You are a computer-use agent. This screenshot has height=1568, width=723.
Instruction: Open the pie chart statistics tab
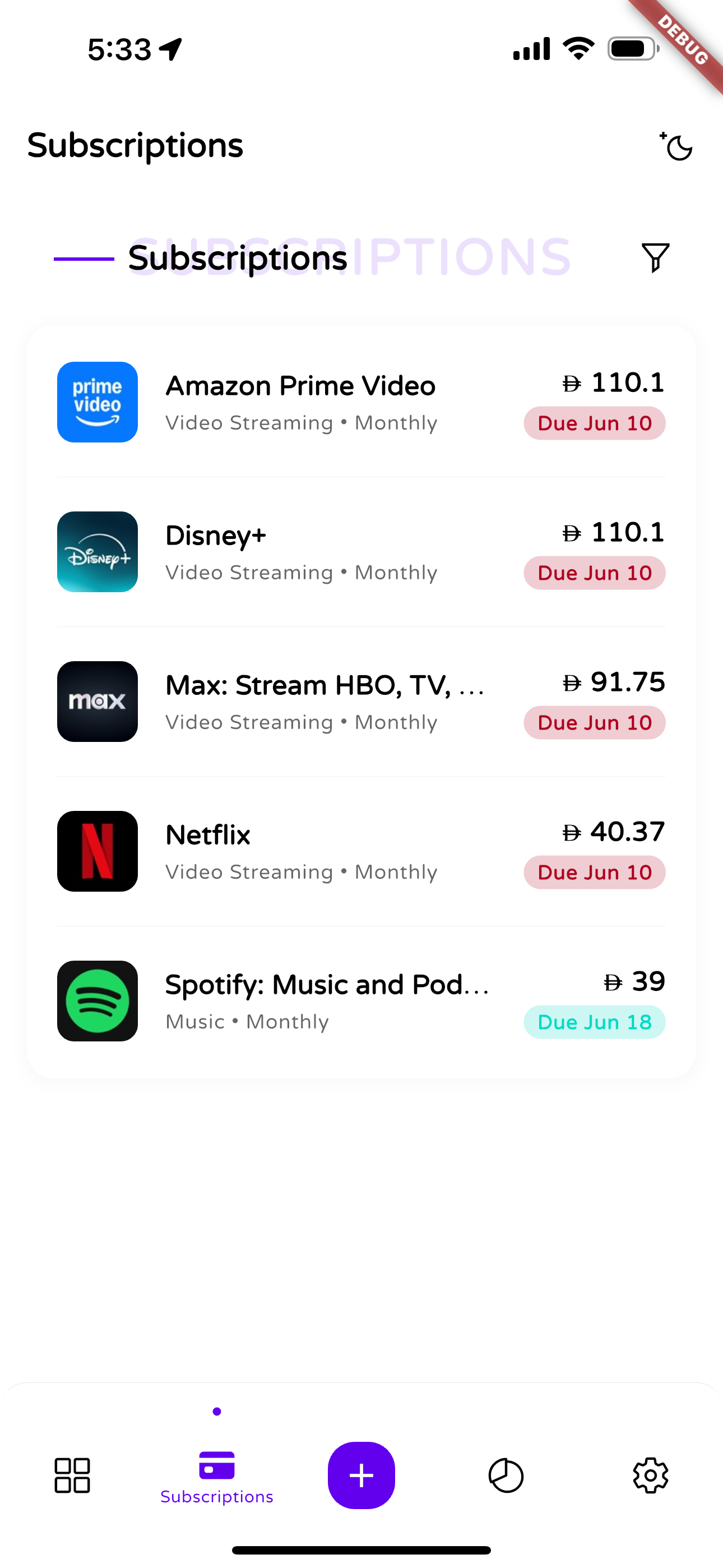pos(506,1475)
